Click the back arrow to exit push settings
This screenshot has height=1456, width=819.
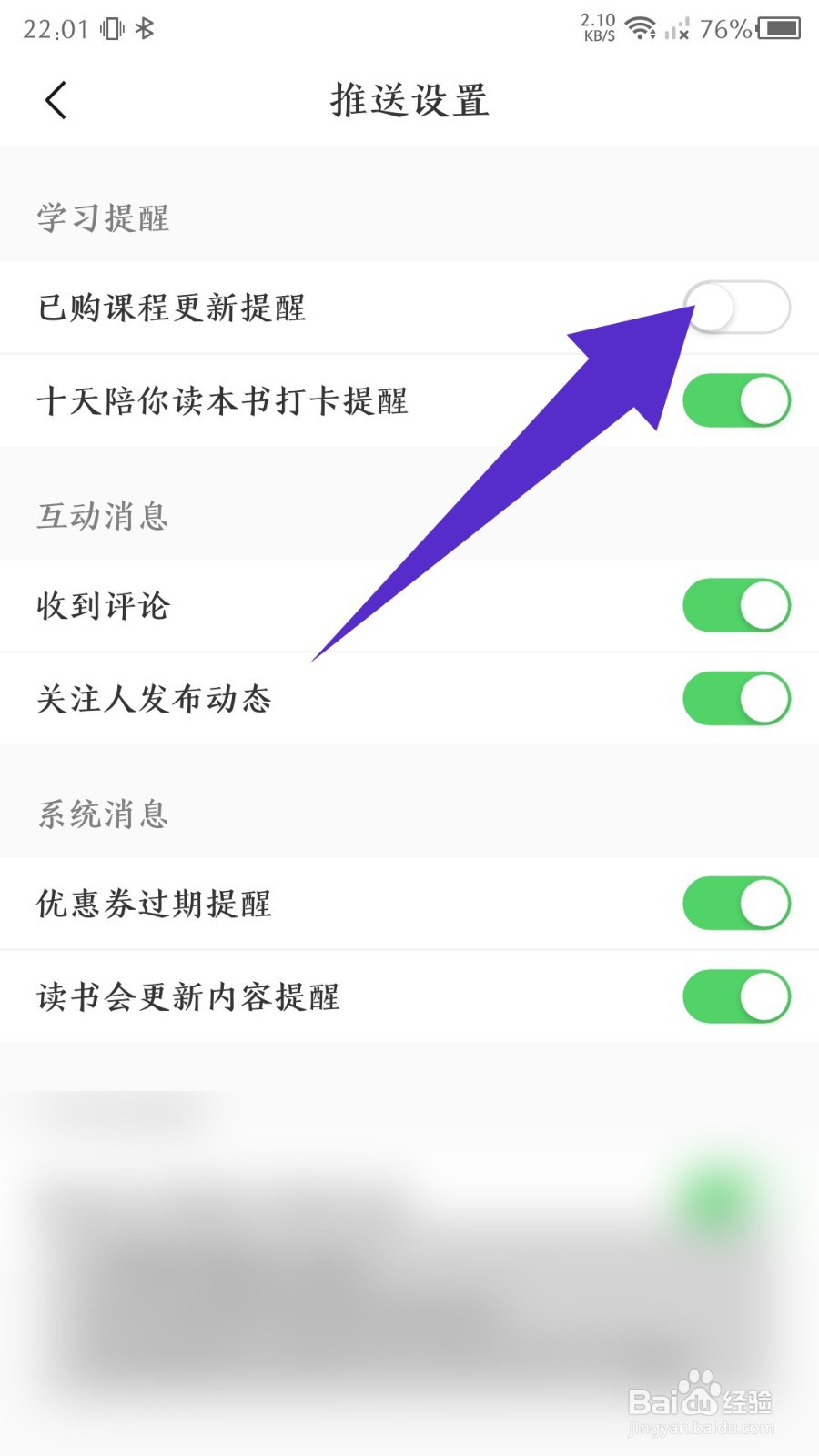pos(56,101)
